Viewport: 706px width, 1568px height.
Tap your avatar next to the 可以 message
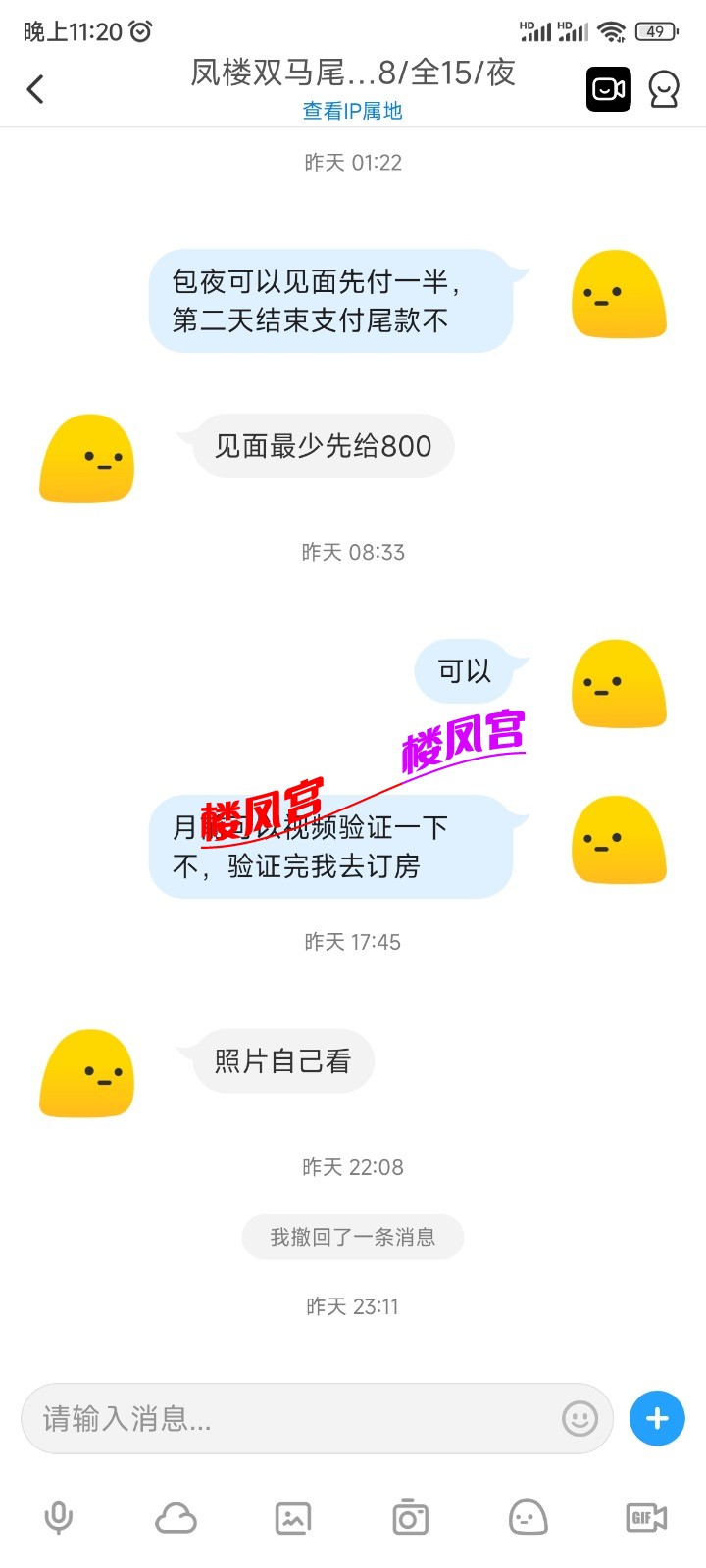[x=618, y=683]
